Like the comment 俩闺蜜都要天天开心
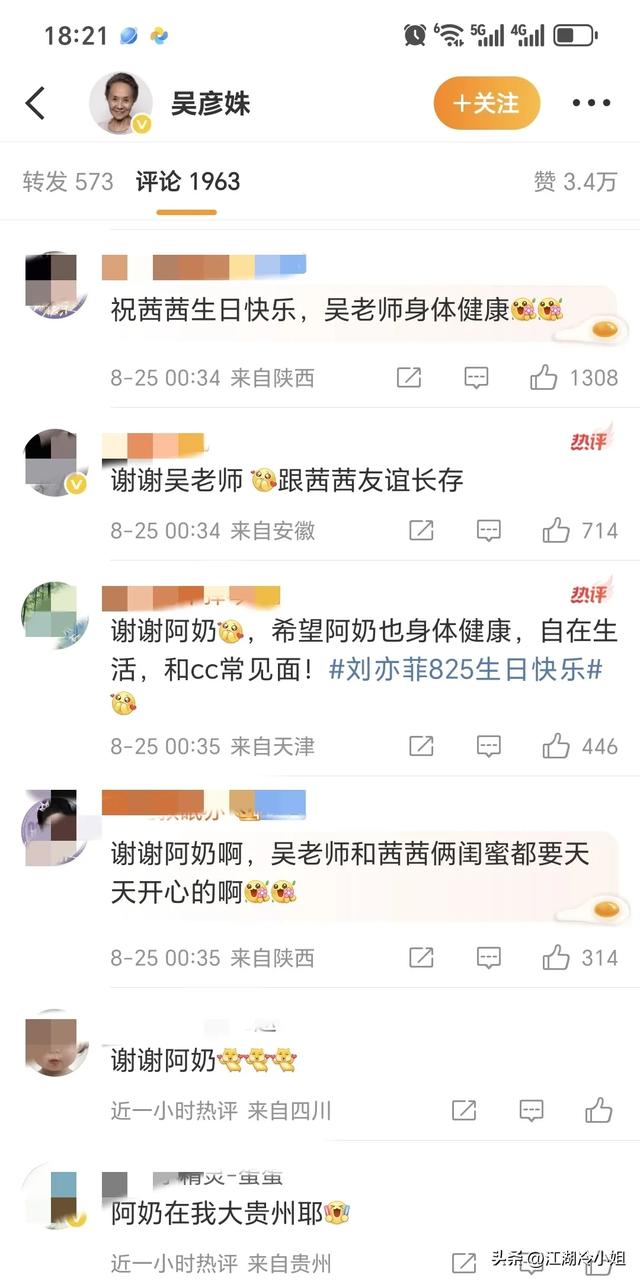Screen dimensions: 640x1281 (x=556, y=958)
